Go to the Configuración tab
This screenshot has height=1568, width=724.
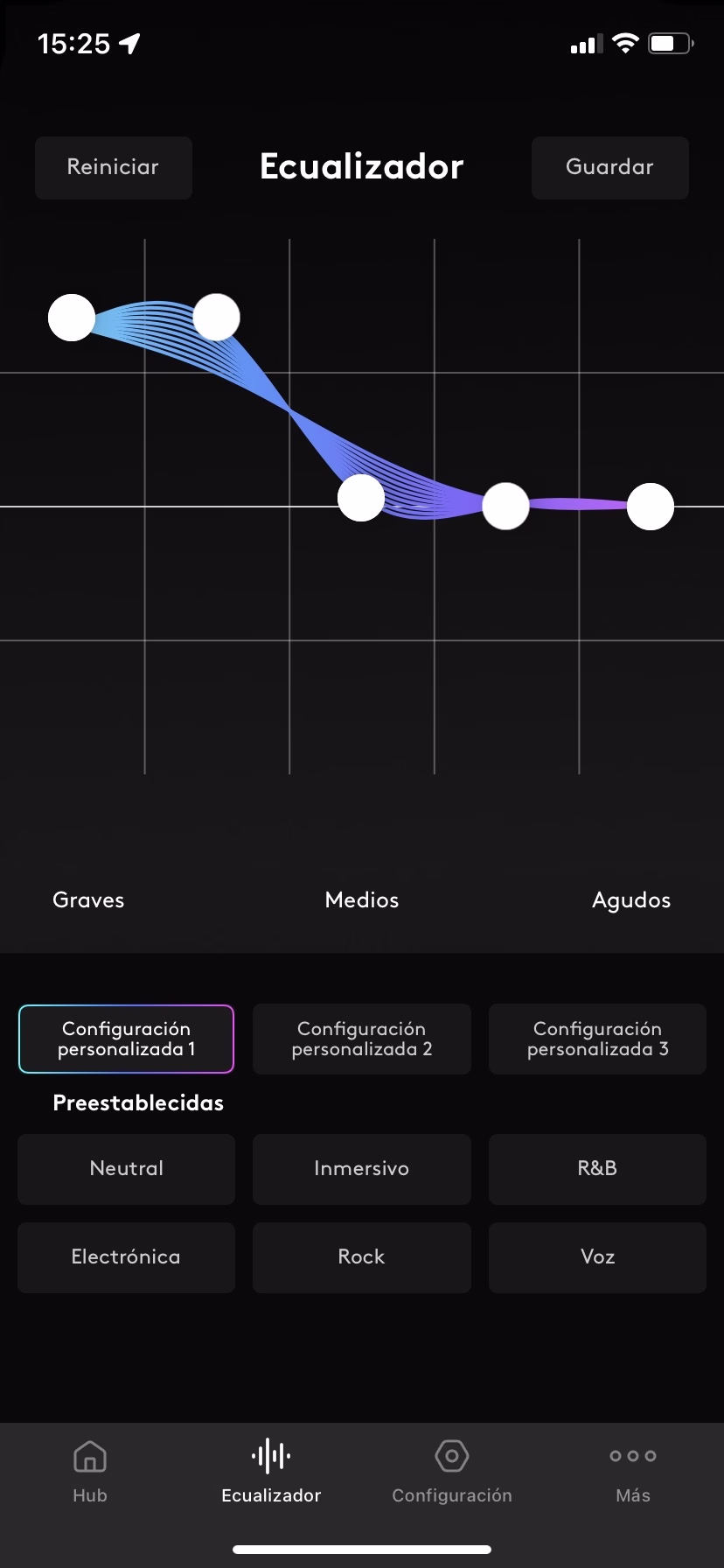[452, 1472]
